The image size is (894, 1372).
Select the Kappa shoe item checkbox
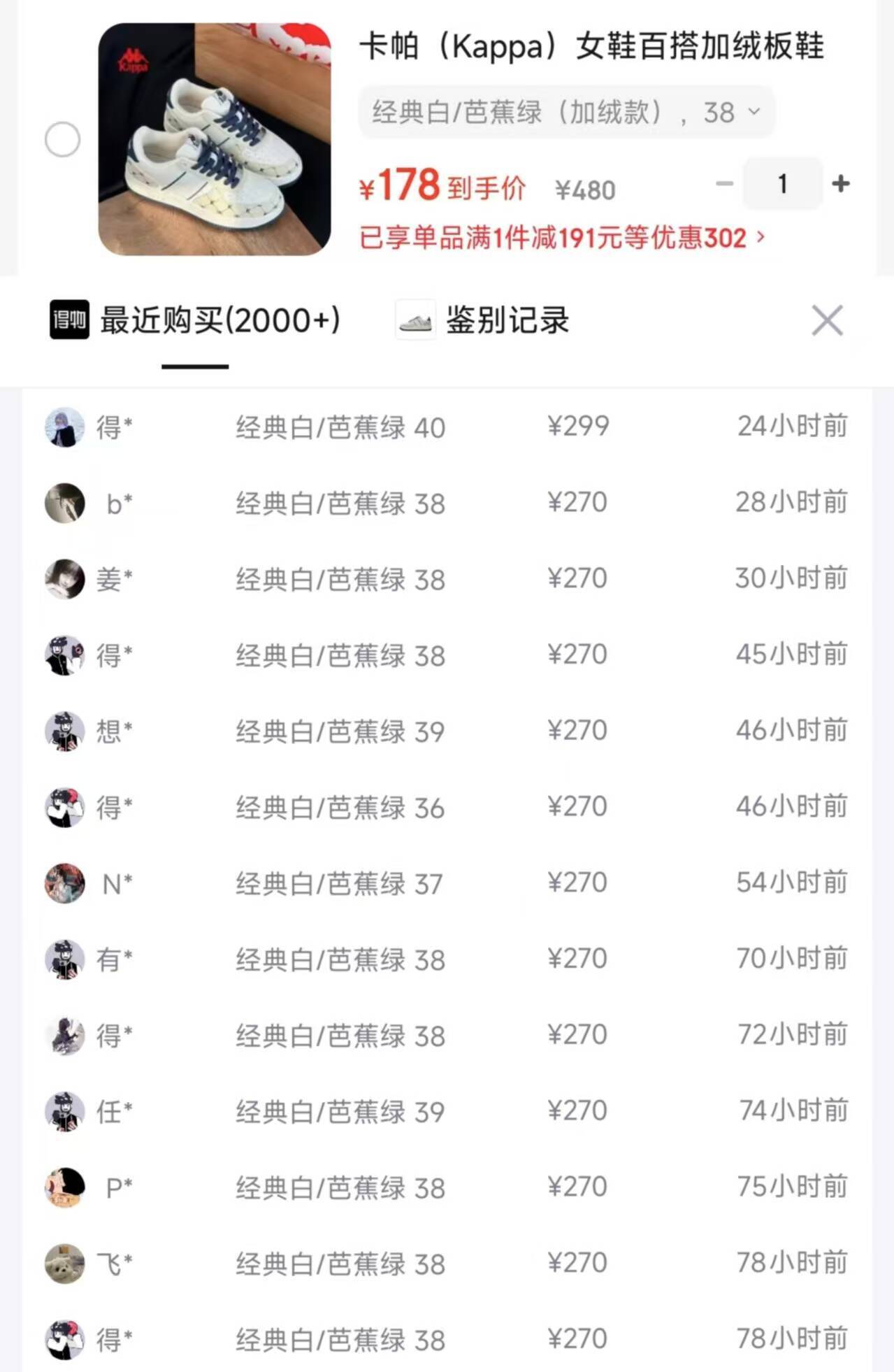click(63, 140)
